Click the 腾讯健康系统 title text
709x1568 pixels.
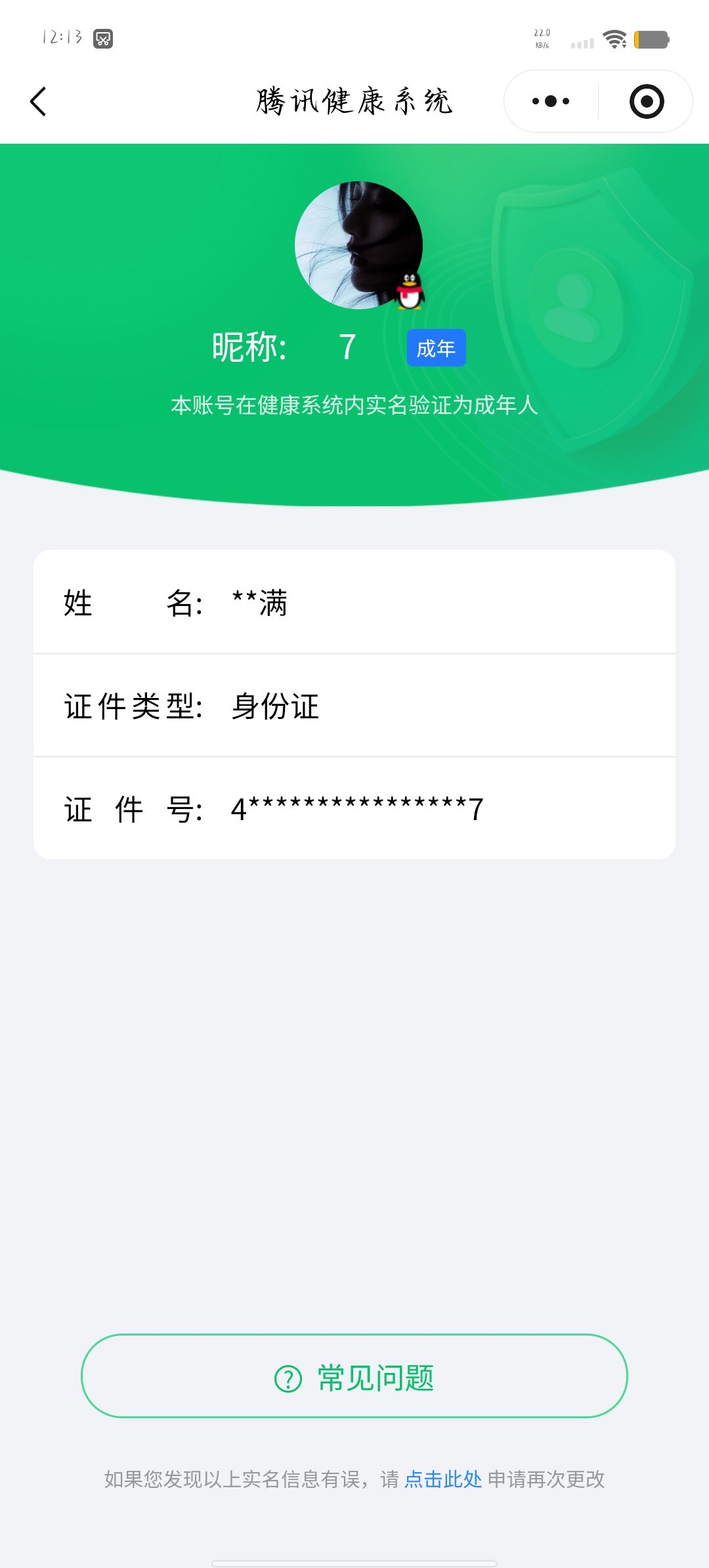tap(354, 100)
